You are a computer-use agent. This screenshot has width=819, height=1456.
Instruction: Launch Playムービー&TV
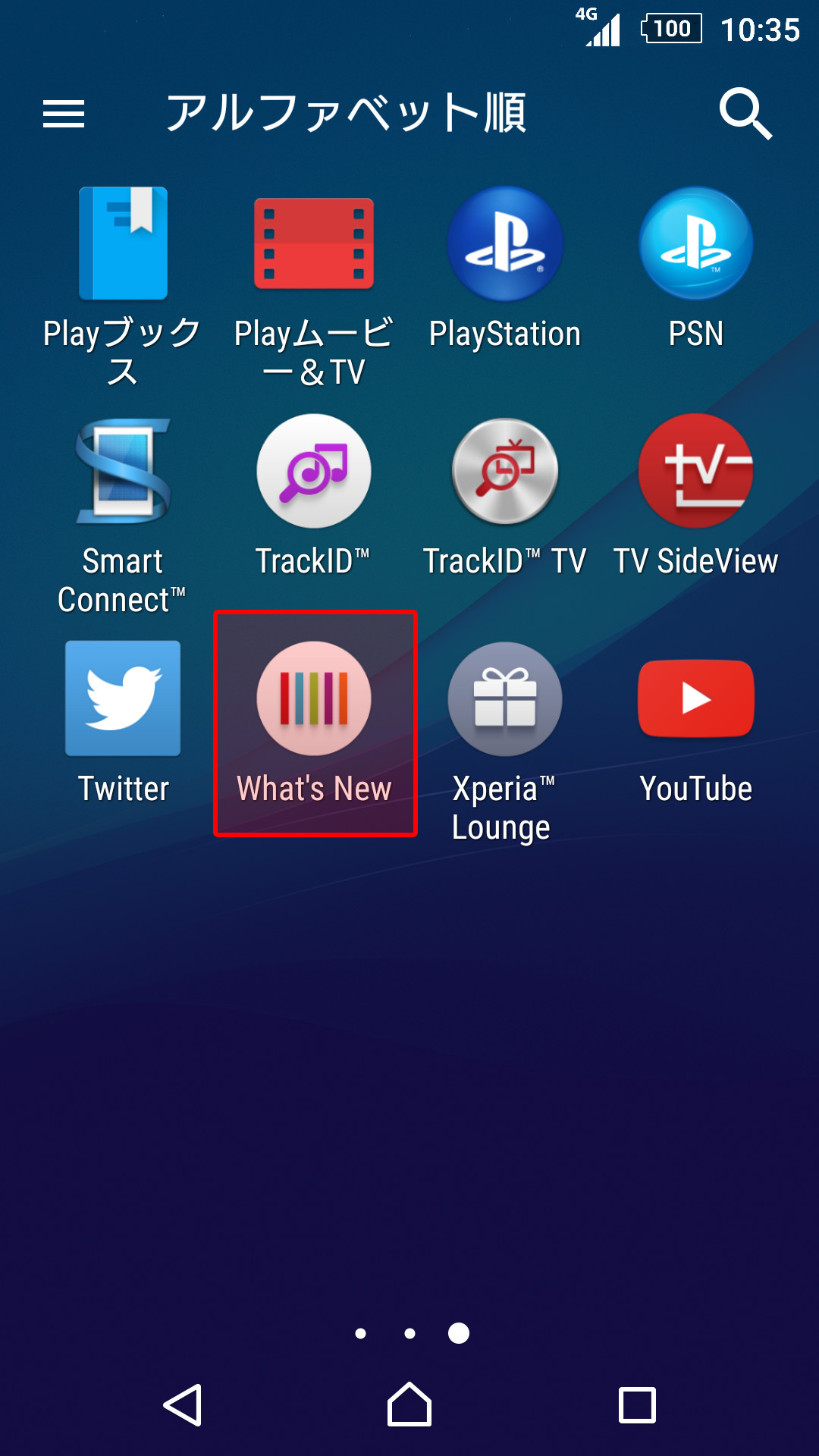[x=314, y=244]
